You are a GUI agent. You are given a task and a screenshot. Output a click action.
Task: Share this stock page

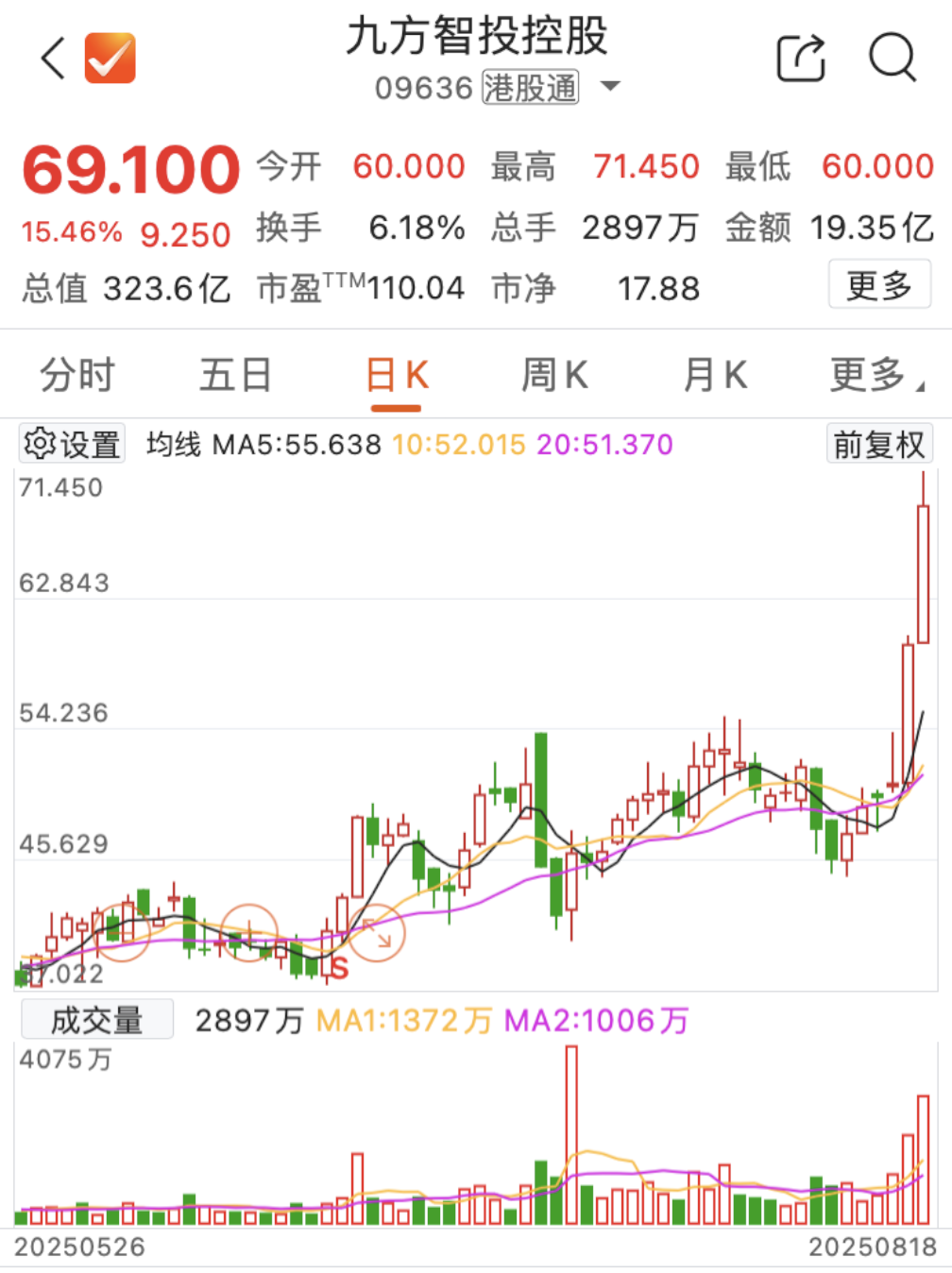click(801, 59)
